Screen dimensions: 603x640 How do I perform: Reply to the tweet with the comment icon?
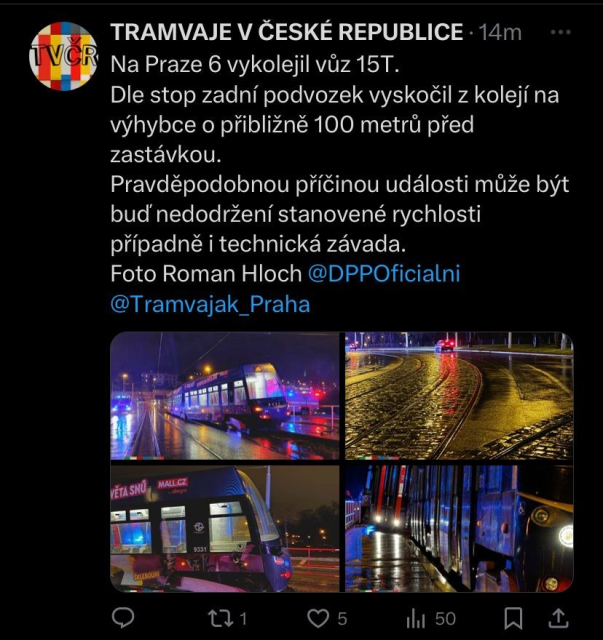point(122,618)
